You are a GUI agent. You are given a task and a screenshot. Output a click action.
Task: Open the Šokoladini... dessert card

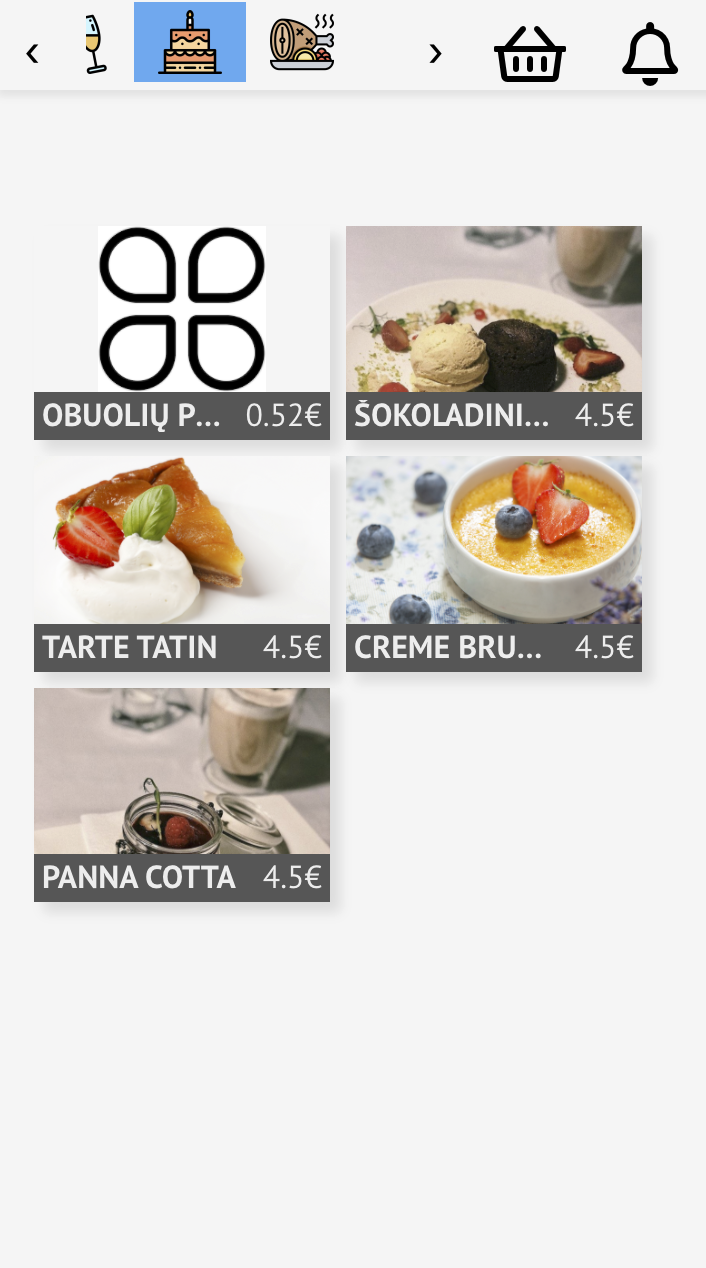coord(494,332)
